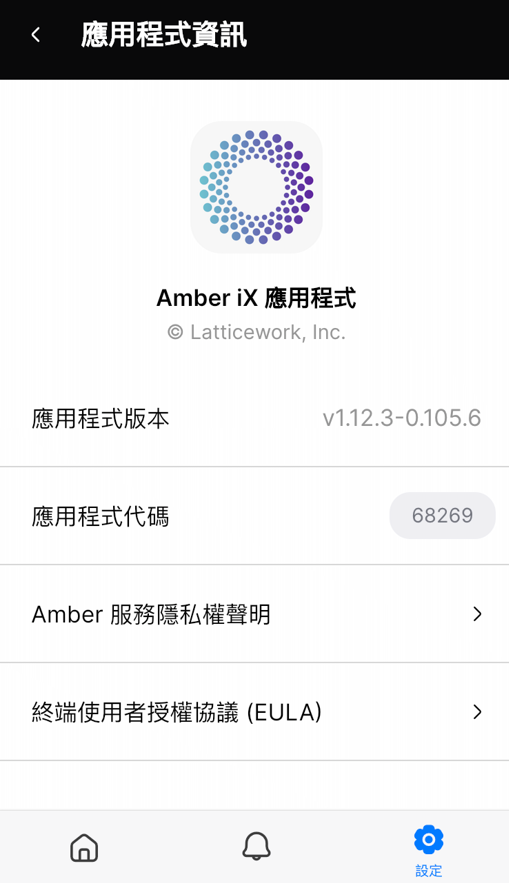Tap the 68269 app code chip
This screenshot has height=883, width=509.
pyautogui.click(x=442, y=515)
